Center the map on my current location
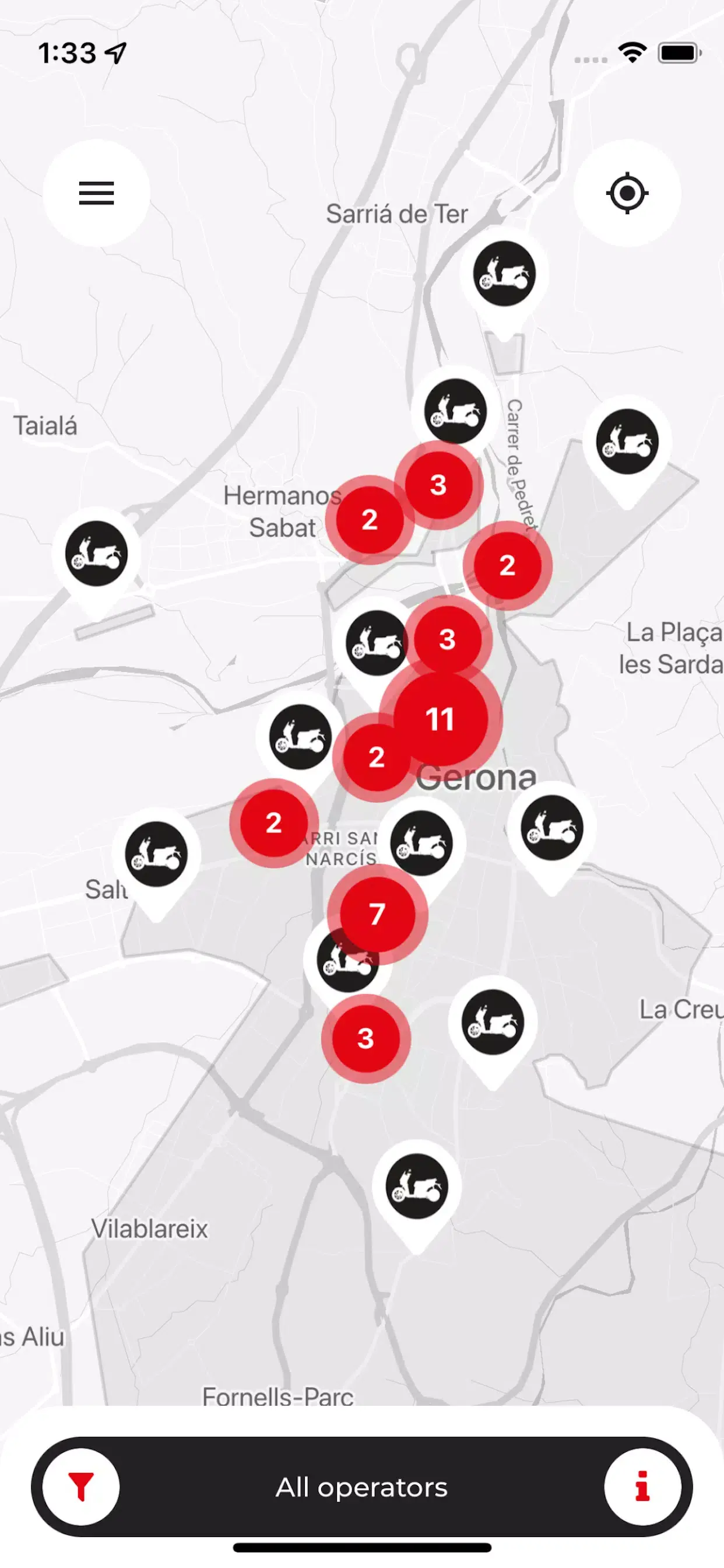This screenshot has width=724, height=1568. pos(628,192)
